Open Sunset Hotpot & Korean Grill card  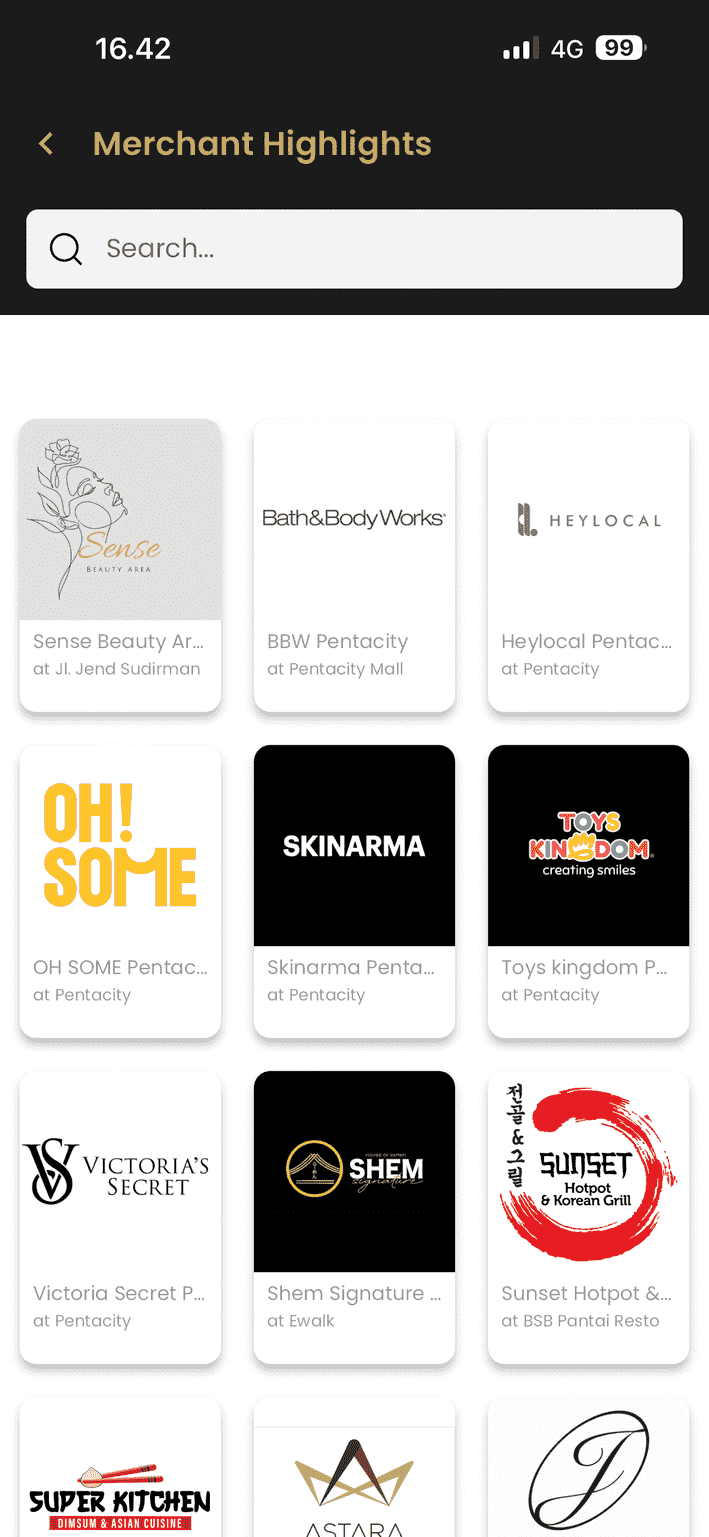(x=588, y=1217)
